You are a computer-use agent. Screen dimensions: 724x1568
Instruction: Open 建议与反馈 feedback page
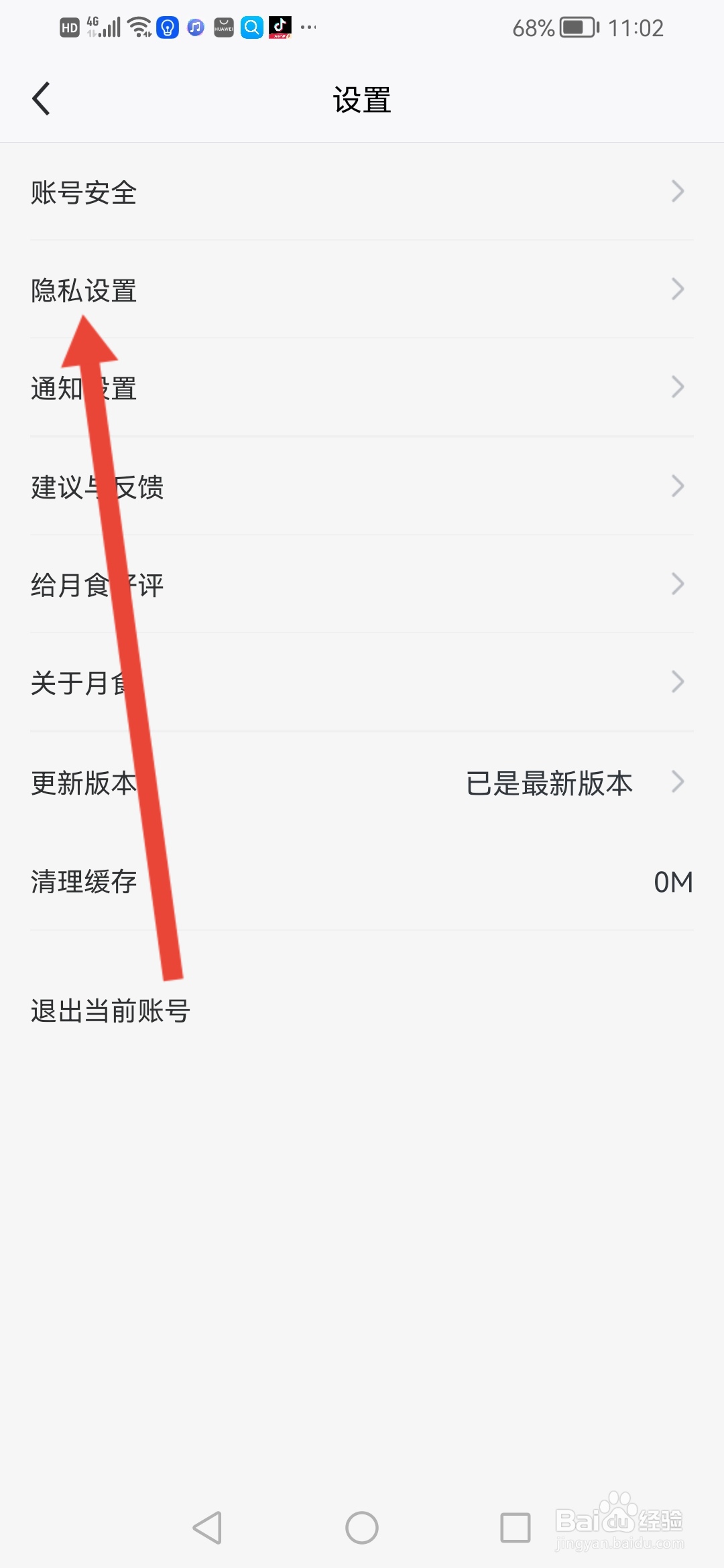click(x=99, y=487)
